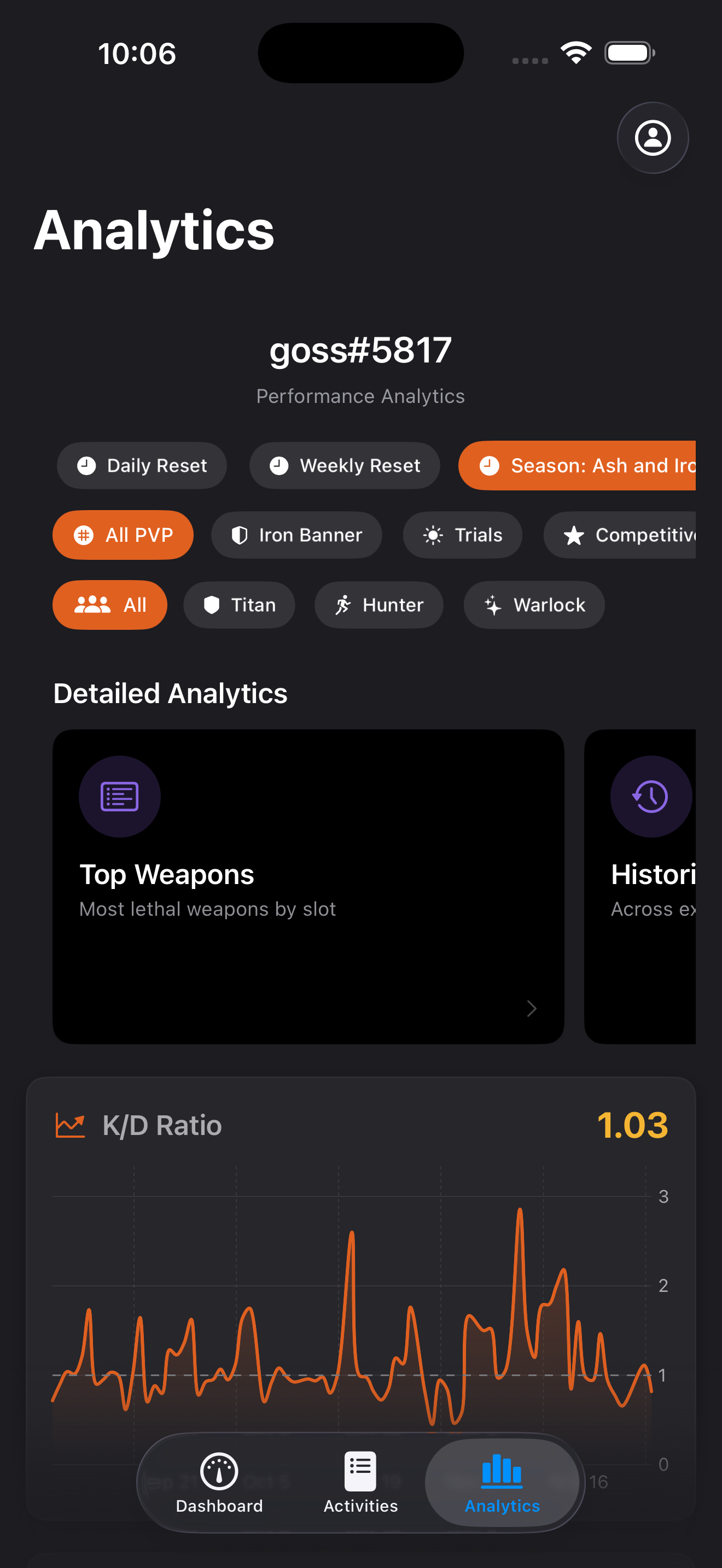Open the user profile icon at top right
Image resolution: width=722 pixels, height=1568 pixels.
click(652, 138)
